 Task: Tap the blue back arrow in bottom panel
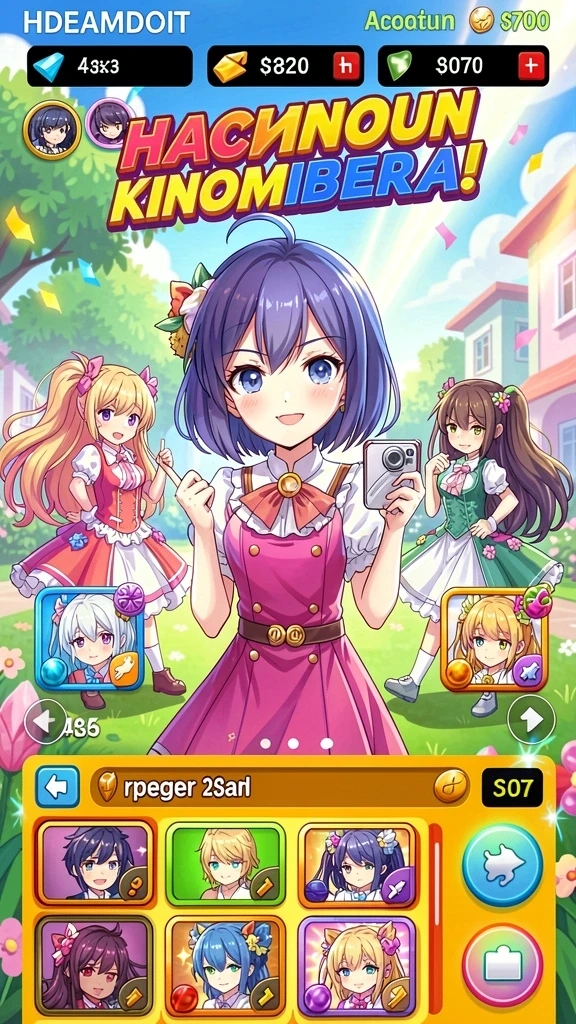[57, 787]
